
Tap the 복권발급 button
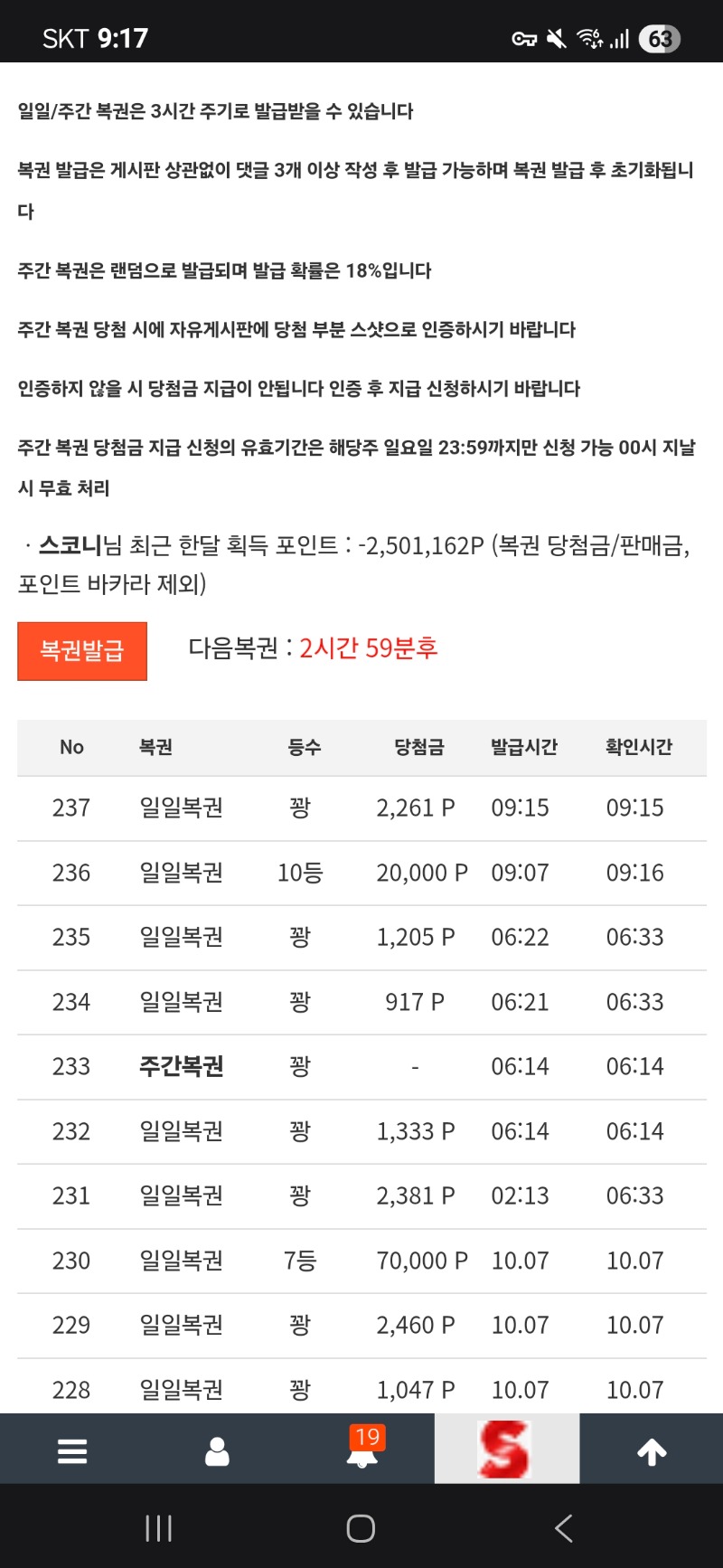[82, 651]
